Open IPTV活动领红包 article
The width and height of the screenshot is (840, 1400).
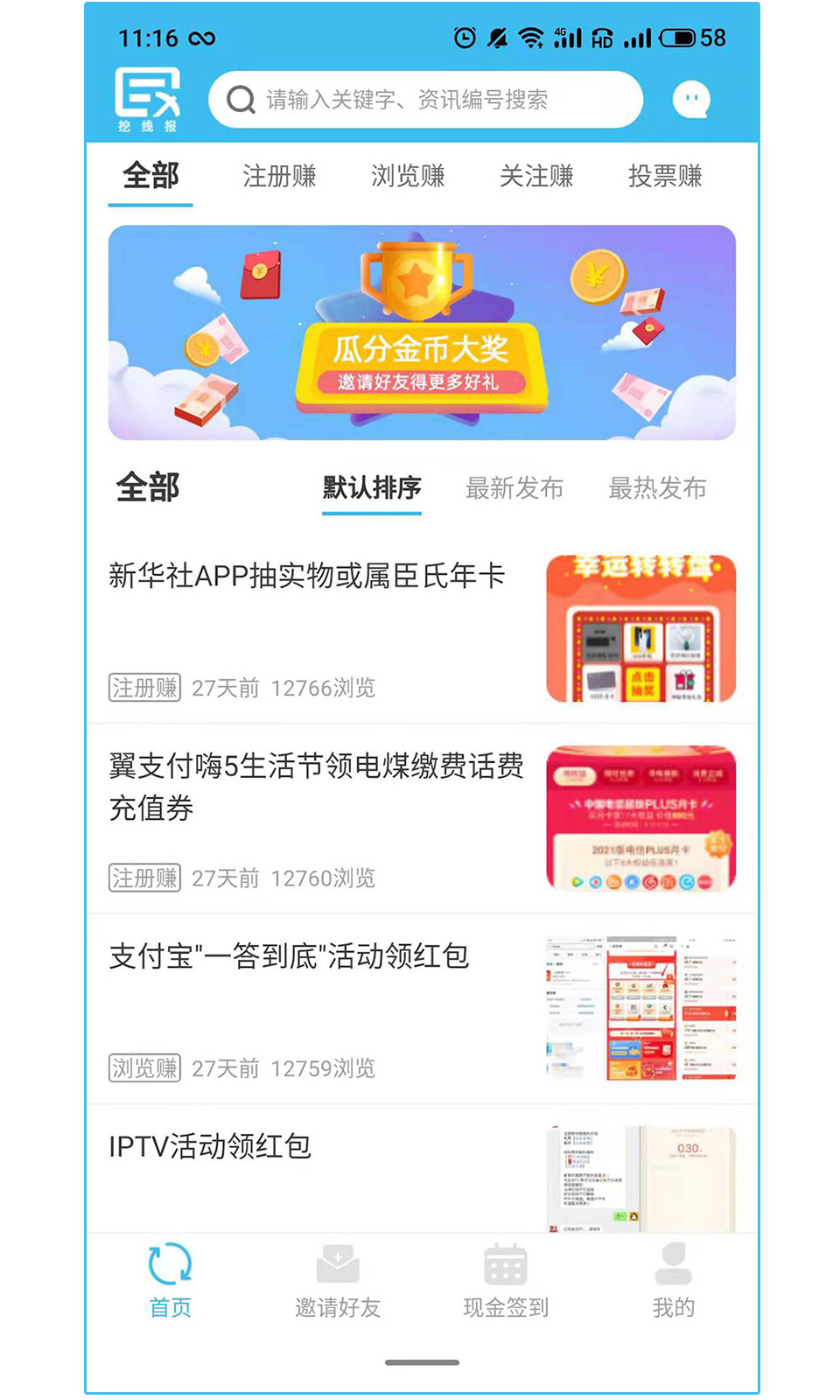210,1146
